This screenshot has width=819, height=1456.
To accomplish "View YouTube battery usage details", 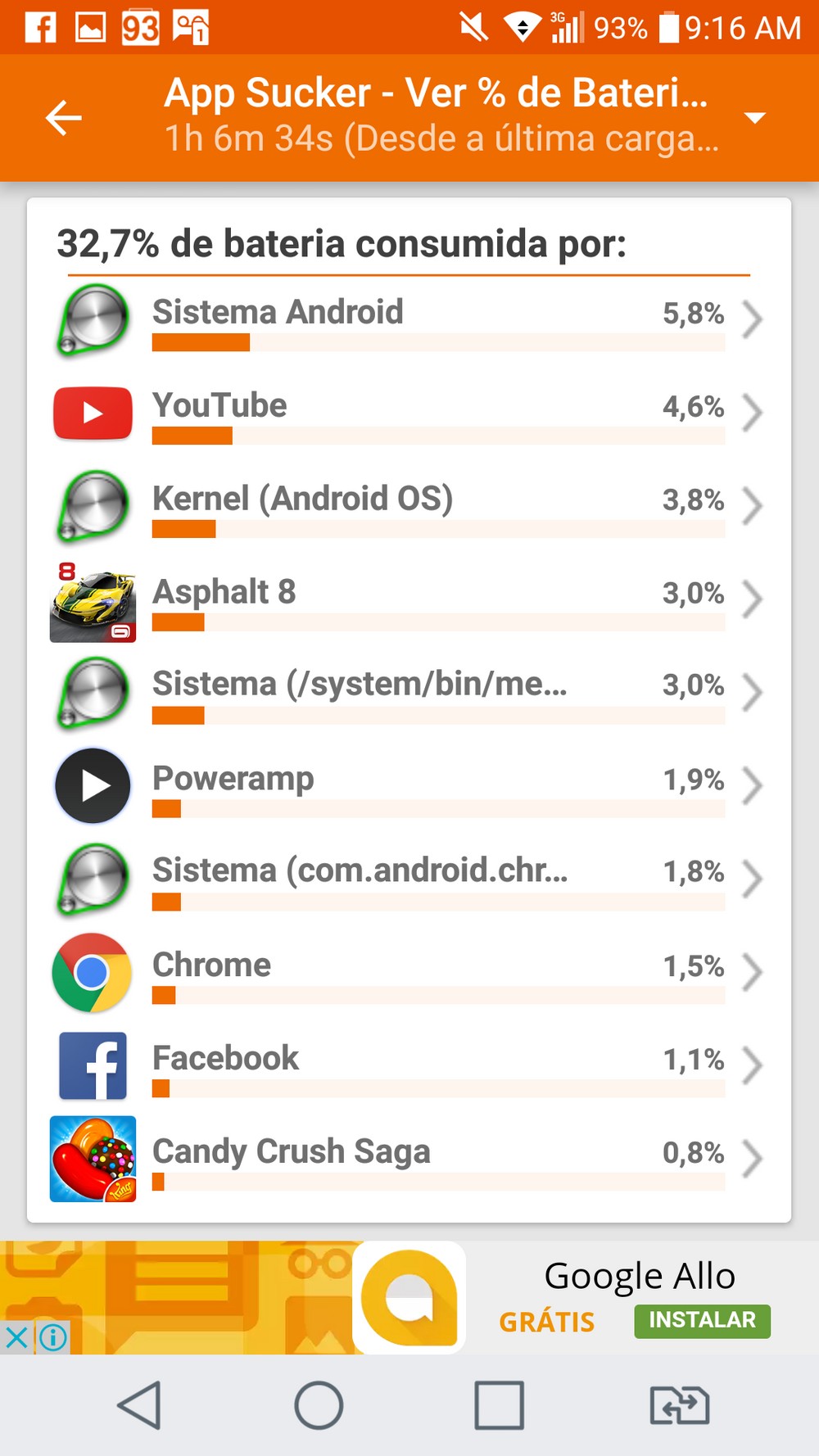I will [x=409, y=413].
